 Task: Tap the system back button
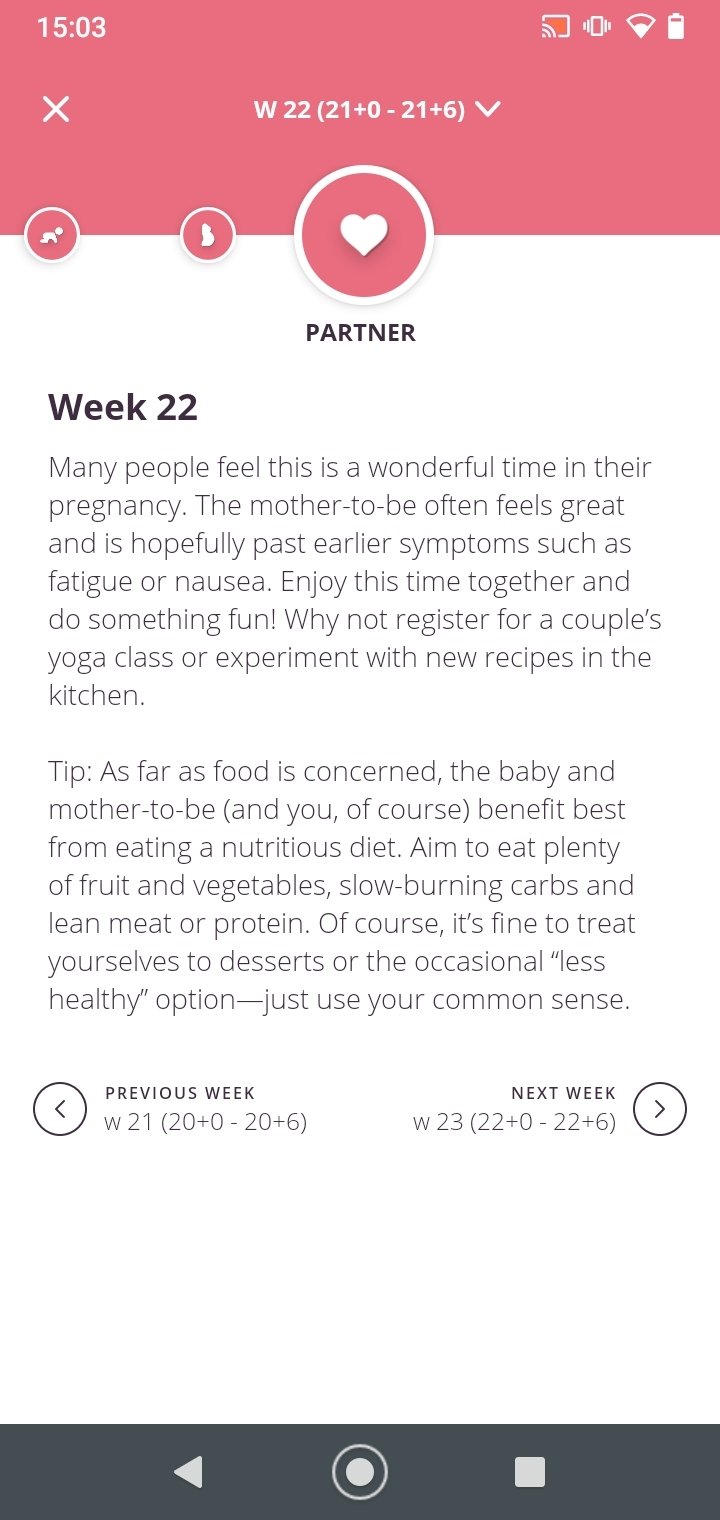pyautogui.click(x=188, y=1471)
